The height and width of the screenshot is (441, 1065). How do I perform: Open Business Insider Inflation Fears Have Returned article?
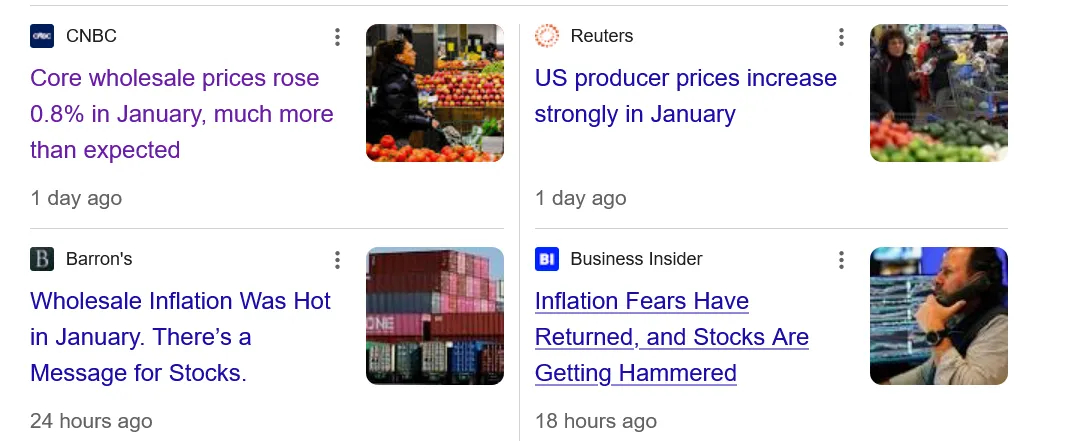pyautogui.click(x=671, y=337)
